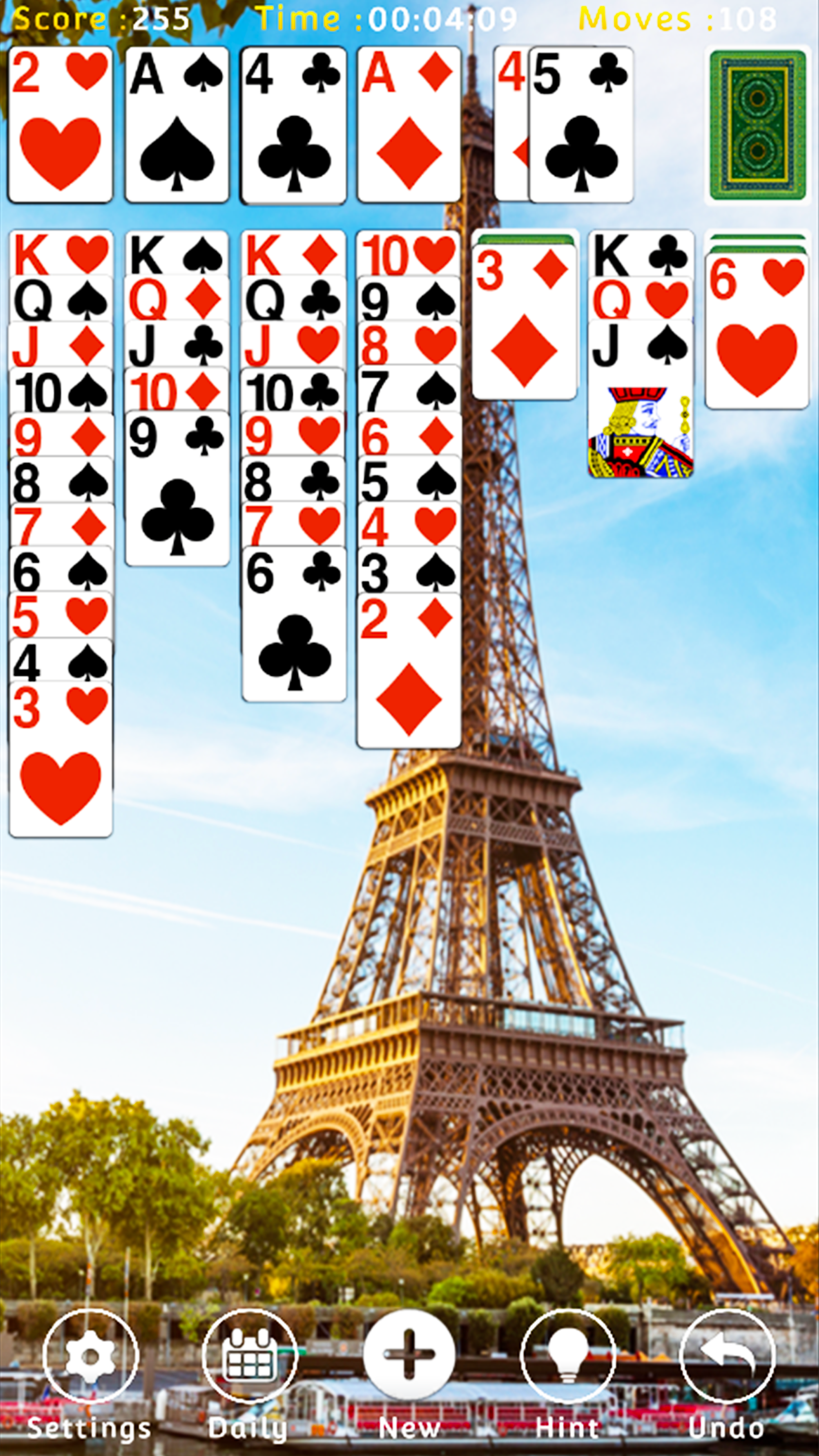This screenshot has height=1456, width=819.
Task: Get a Hint for the next move
Action: 568,1357
